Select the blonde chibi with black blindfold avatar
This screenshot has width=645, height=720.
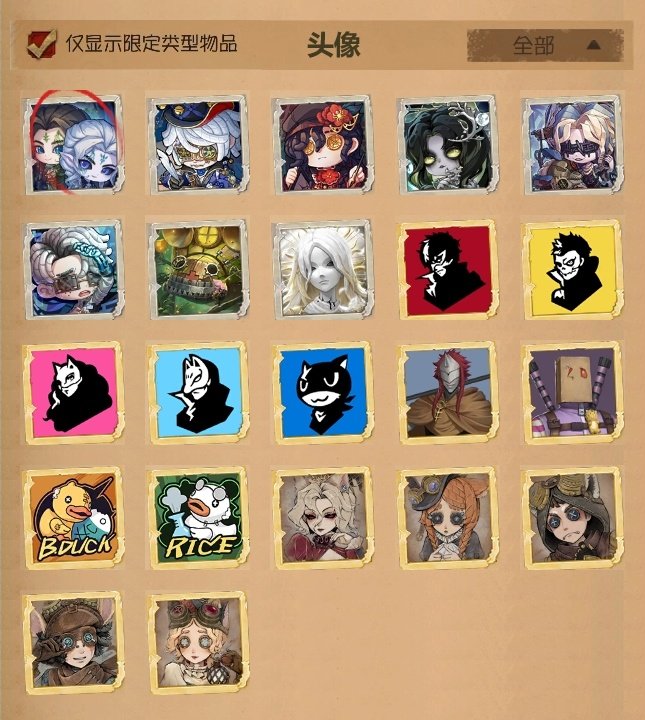point(572,145)
